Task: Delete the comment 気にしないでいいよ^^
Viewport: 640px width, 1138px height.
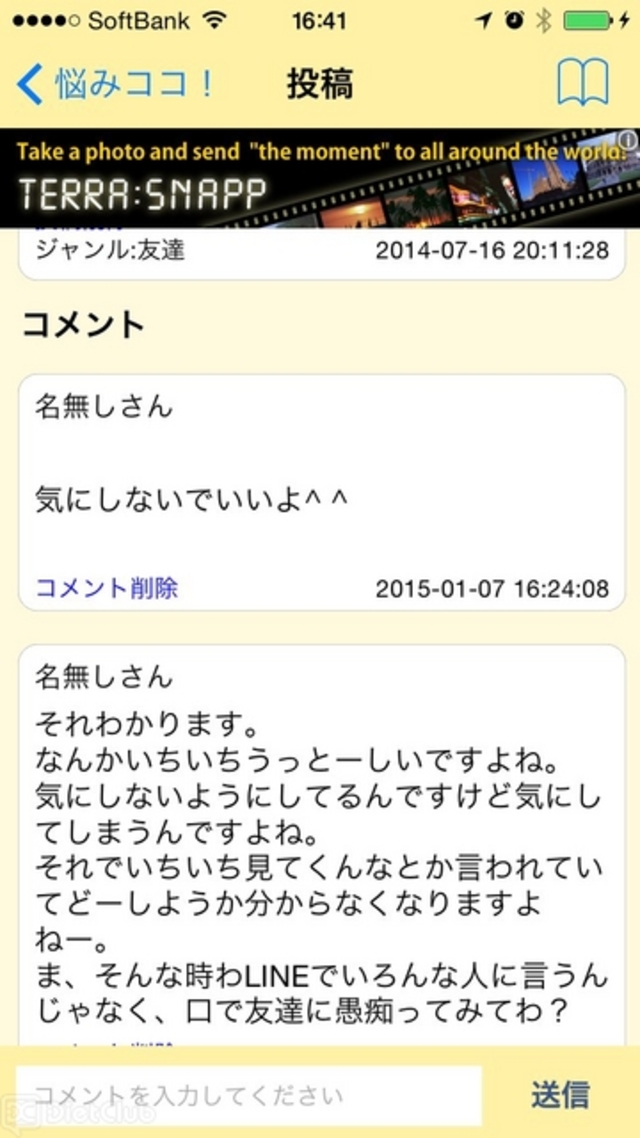Action: 107,588
